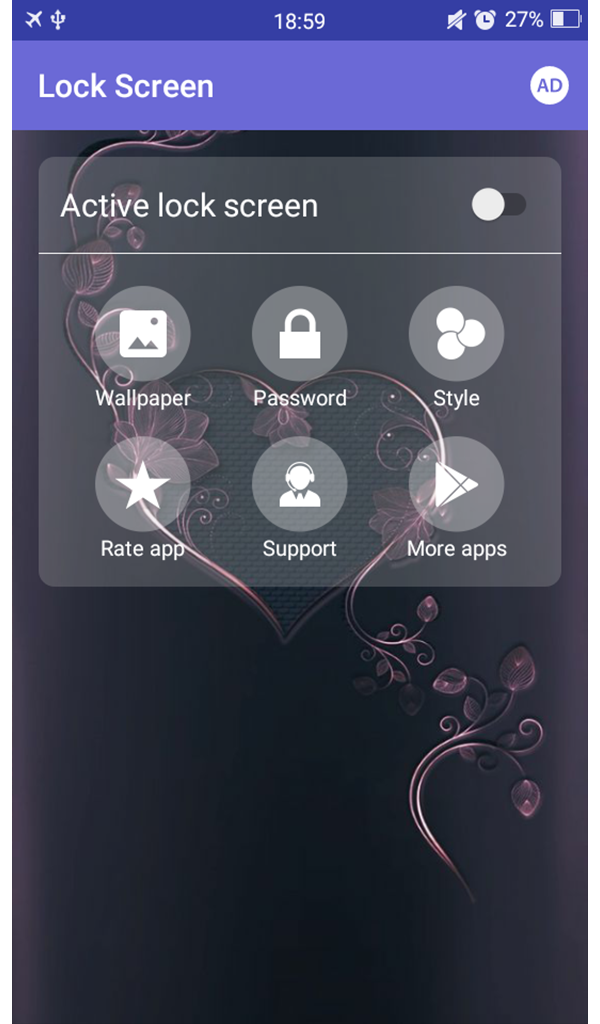Open the Wallpaper settings
Screen dimensions: 600x1024
[x=143, y=334]
